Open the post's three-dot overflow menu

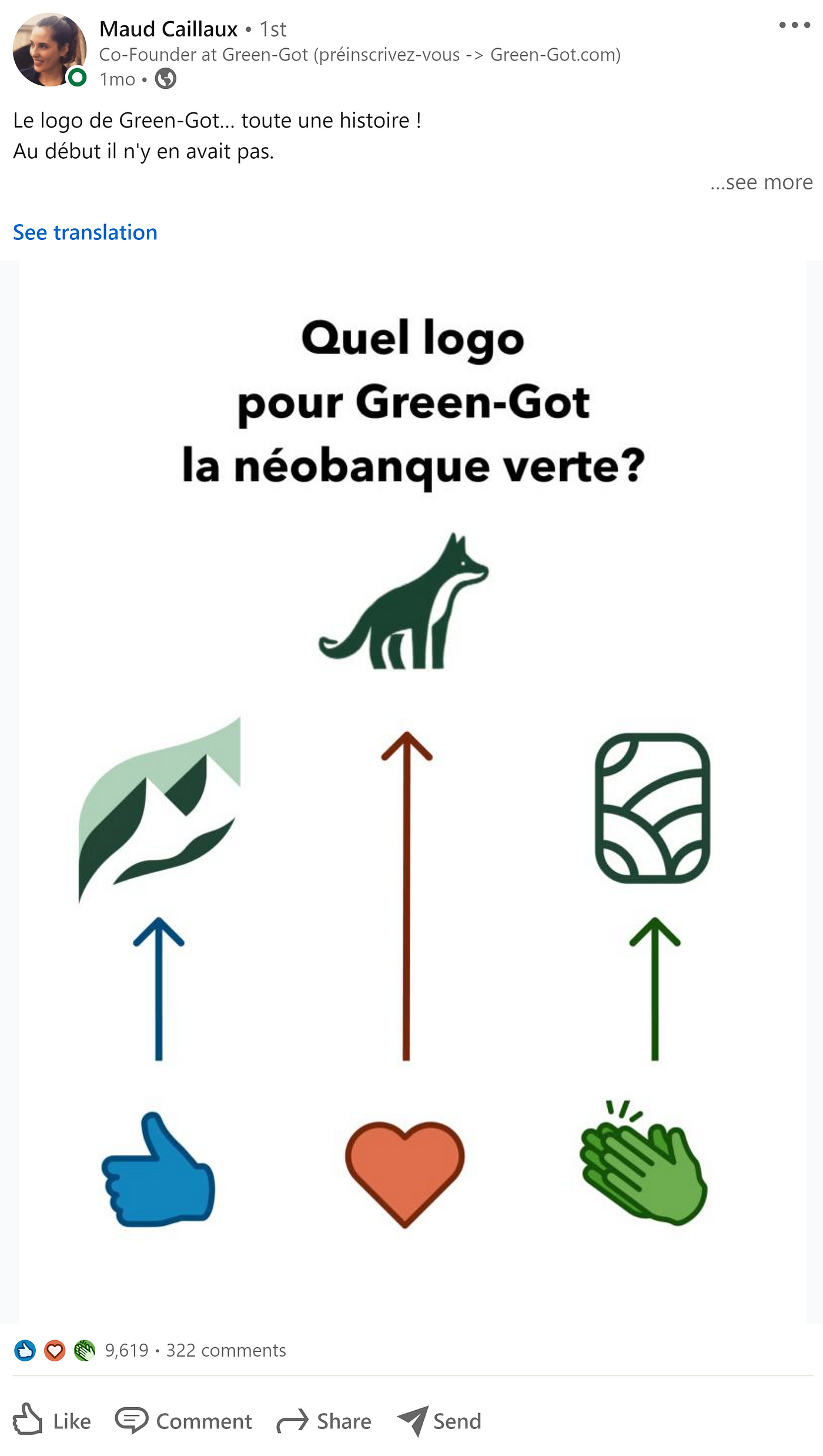tap(794, 25)
